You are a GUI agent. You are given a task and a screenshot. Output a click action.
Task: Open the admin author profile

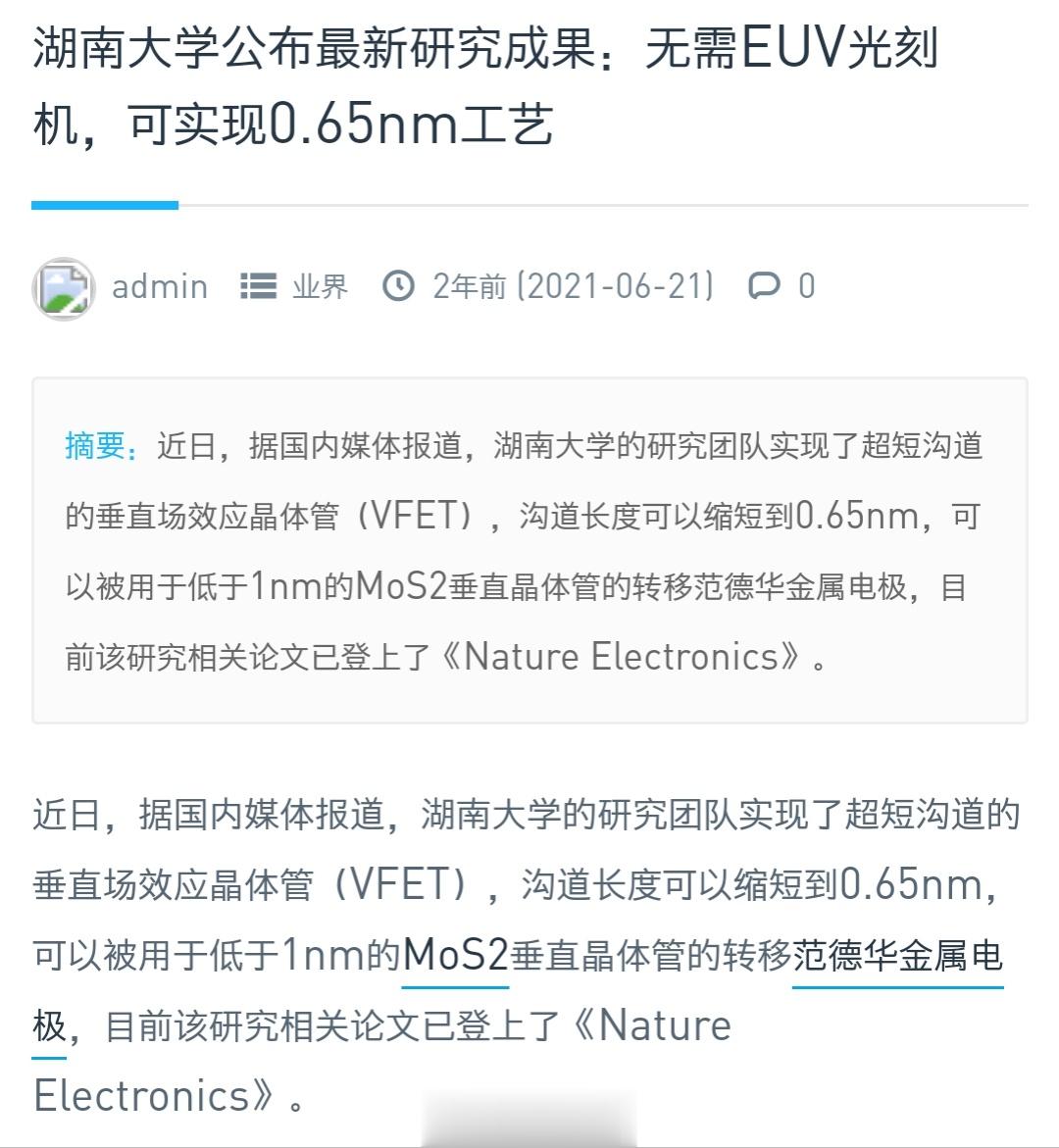[159, 286]
